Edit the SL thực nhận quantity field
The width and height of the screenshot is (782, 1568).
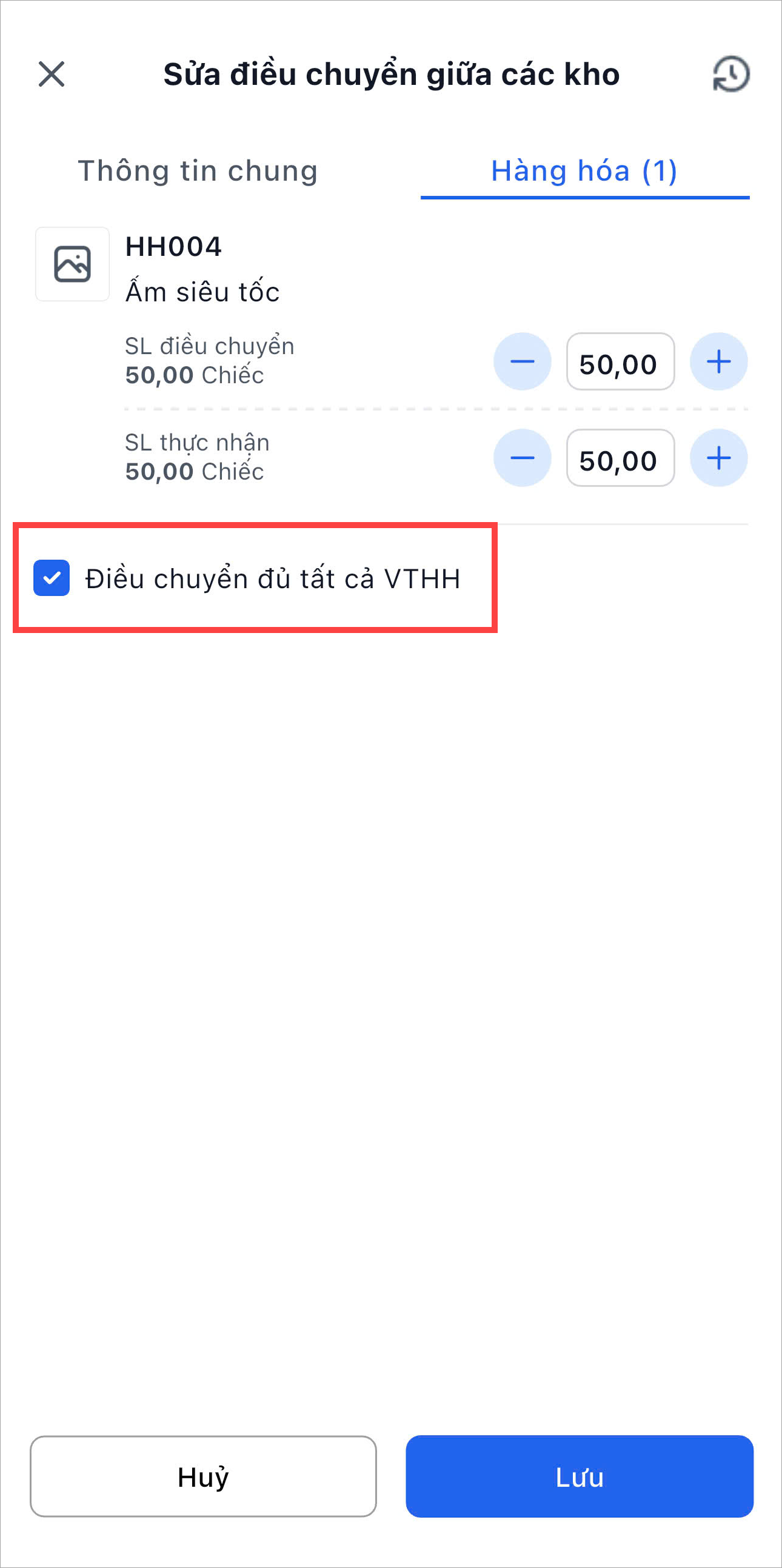click(x=620, y=458)
